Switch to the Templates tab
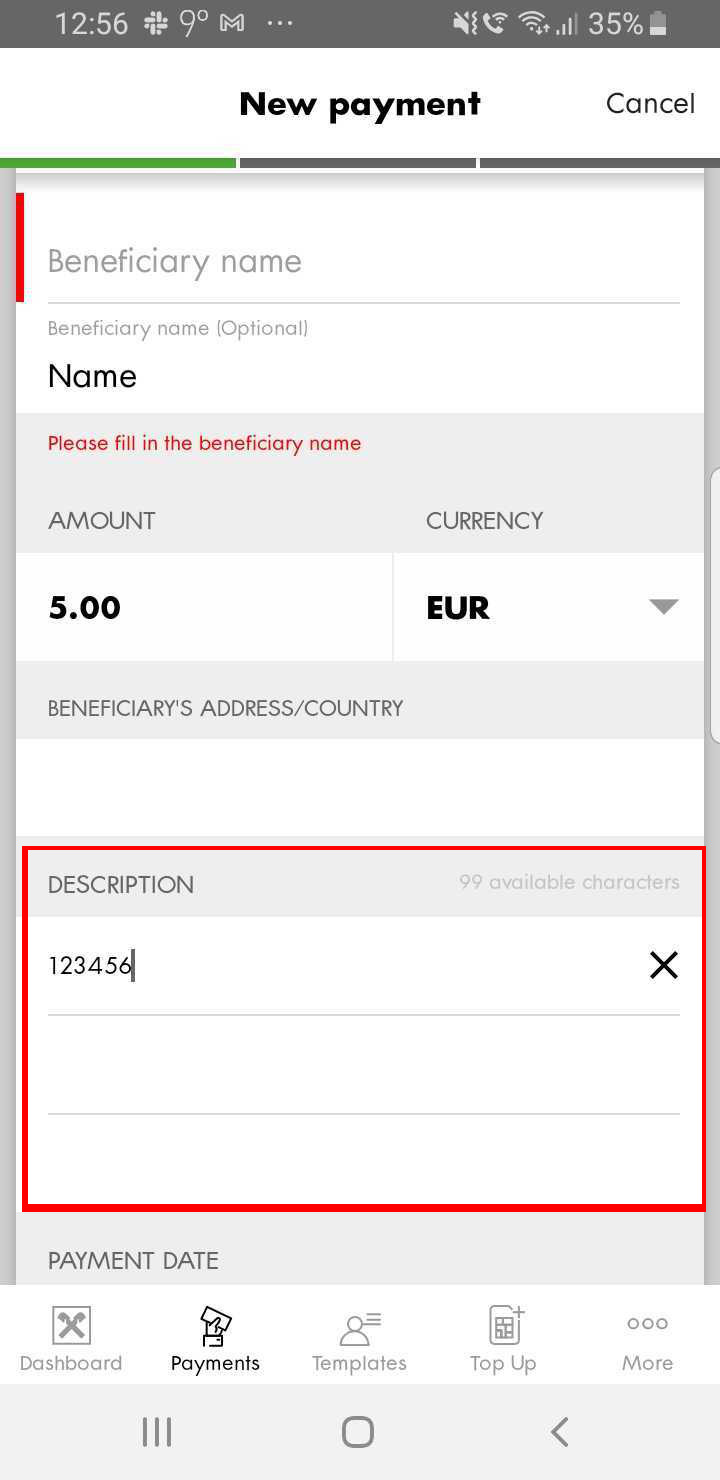Screen dimensions: 720x1480 (x=359, y=1340)
